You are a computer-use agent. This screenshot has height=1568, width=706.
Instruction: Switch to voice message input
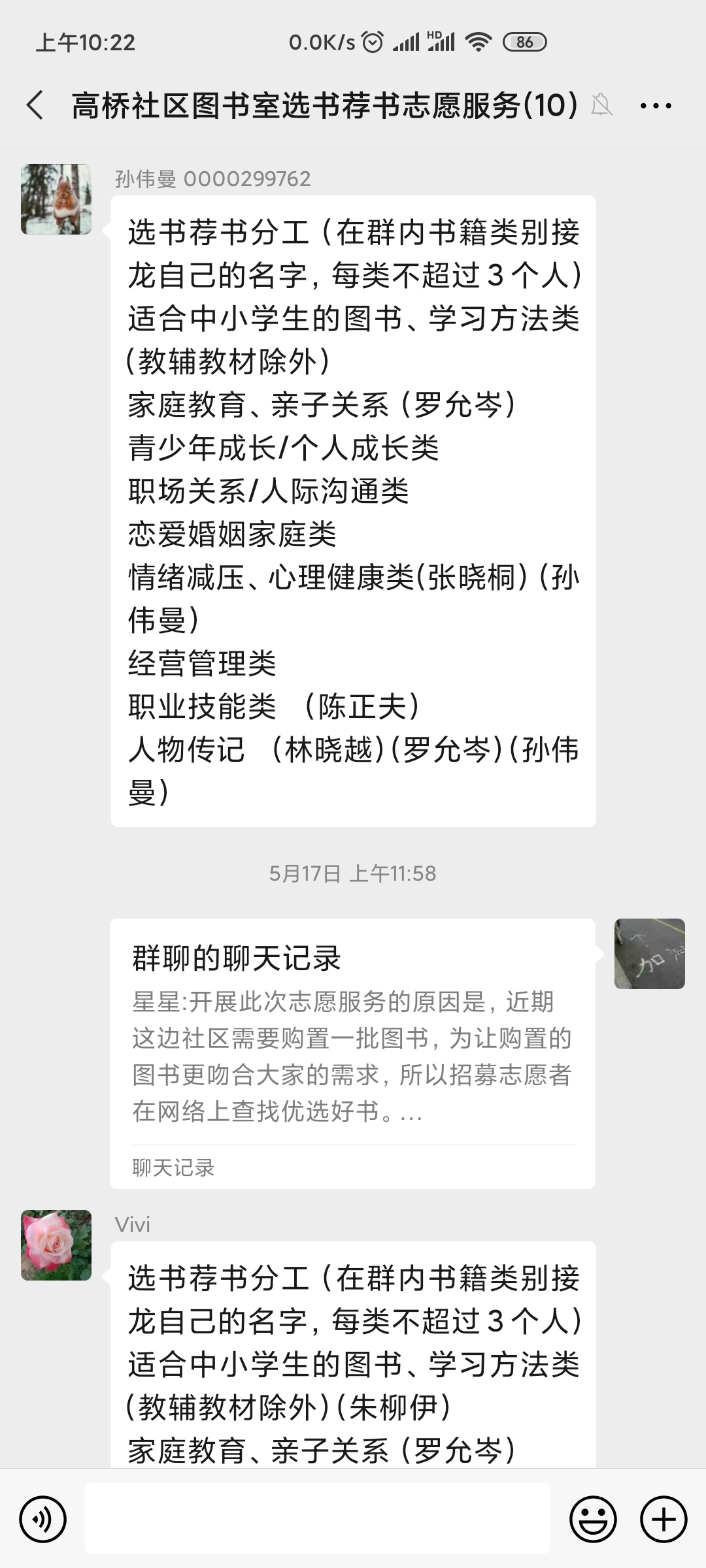click(43, 1520)
